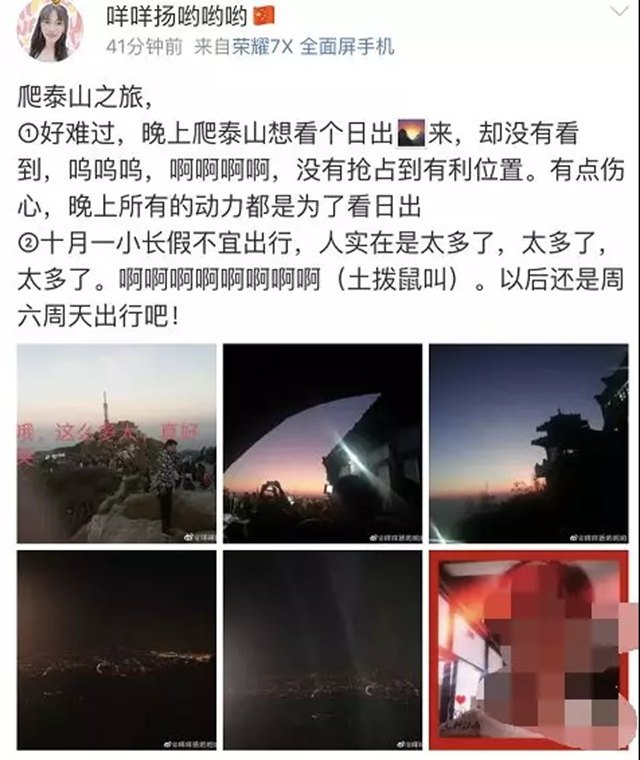This screenshot has width=640, height=760.
Task: View the sunrise photo with the lens flare
Action: point(322,443)
